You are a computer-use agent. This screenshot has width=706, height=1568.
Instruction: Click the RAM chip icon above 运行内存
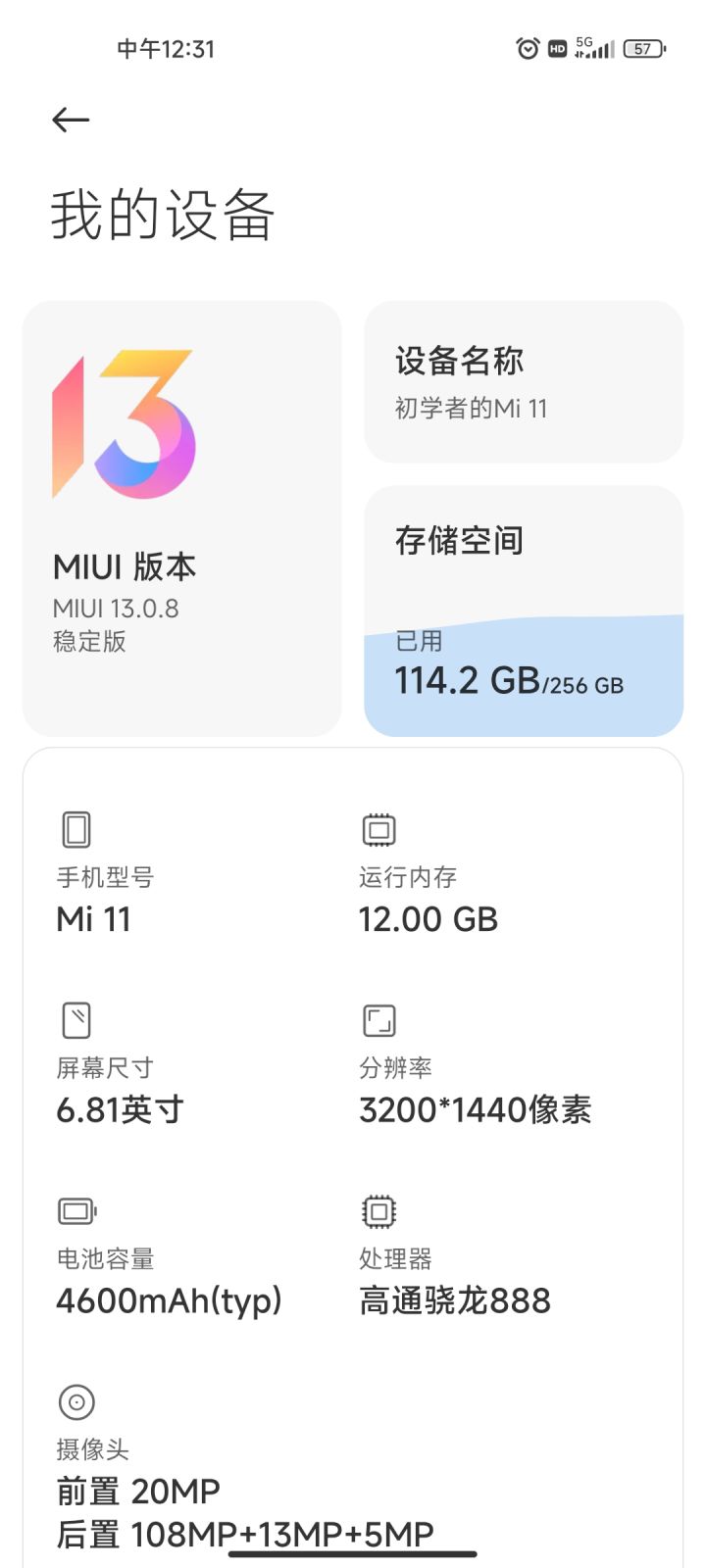click(378, 828)
